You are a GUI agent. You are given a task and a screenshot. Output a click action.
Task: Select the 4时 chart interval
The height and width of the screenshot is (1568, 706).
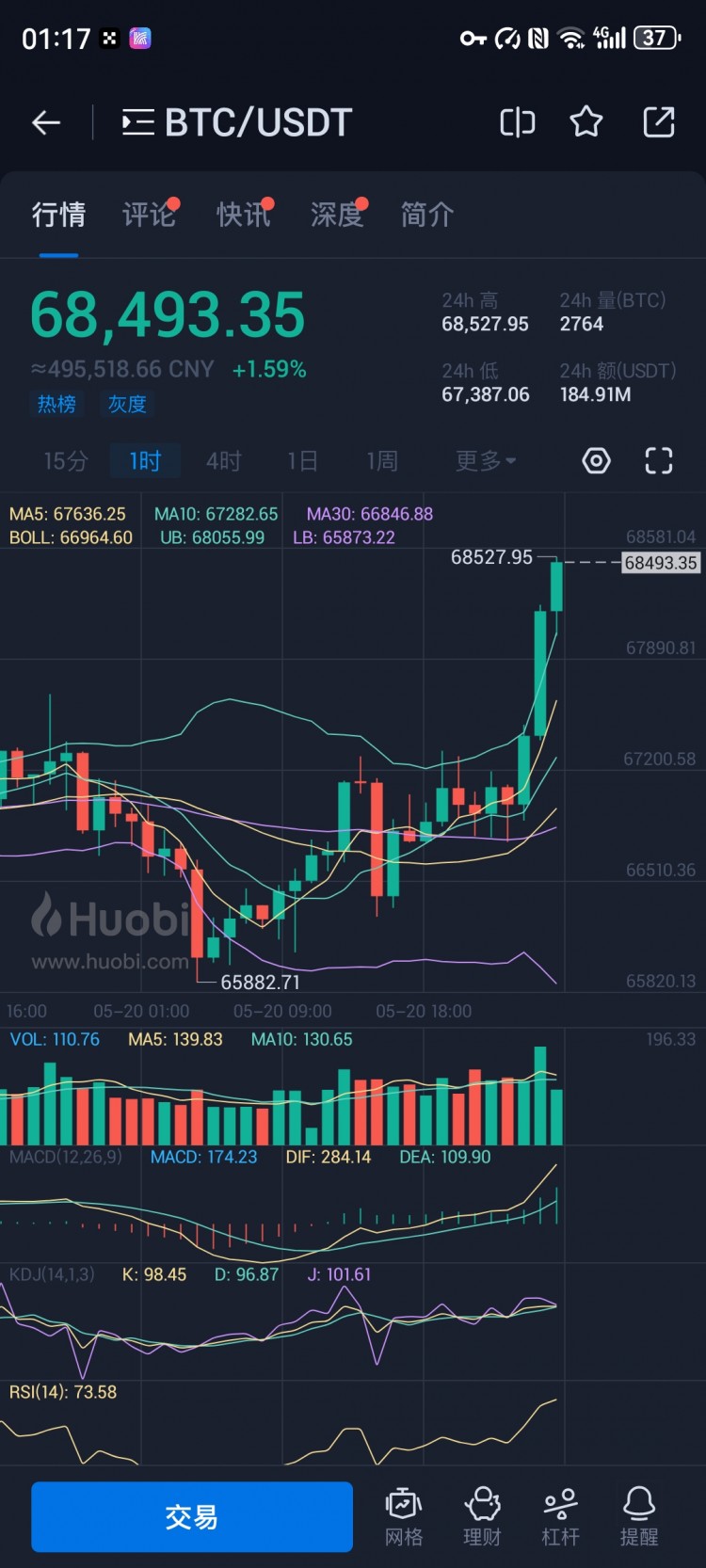tap(224, 461)
